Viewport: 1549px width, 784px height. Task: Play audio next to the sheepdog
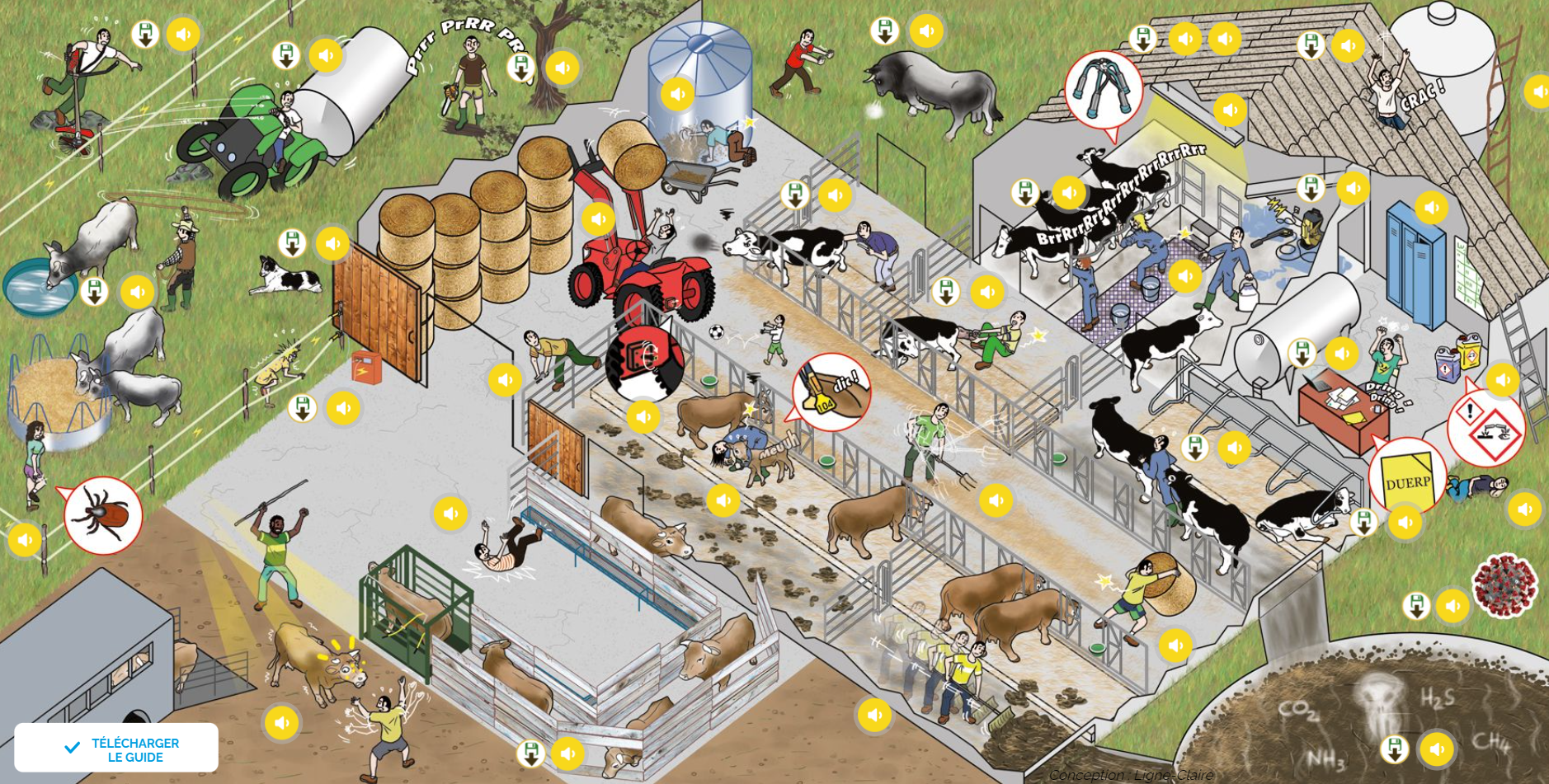[x=332, y=244]
